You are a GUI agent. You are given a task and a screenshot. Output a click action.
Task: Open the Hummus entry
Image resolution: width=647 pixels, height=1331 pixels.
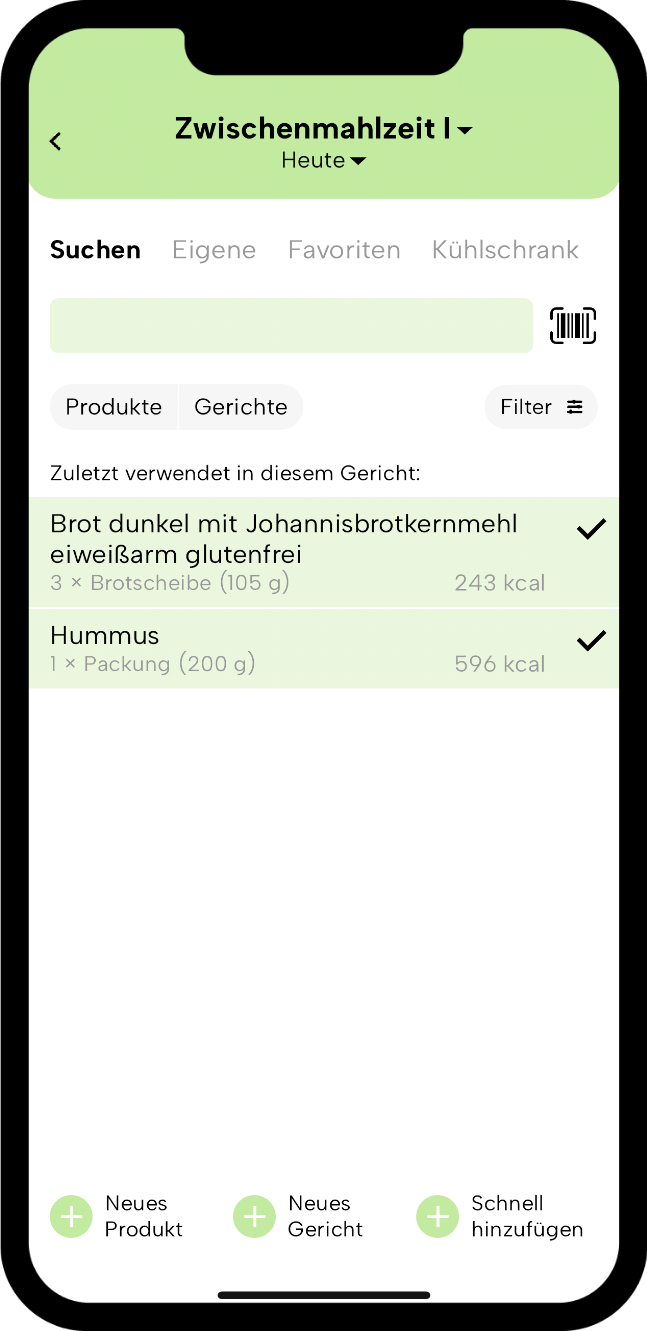(x=290, y=648)
